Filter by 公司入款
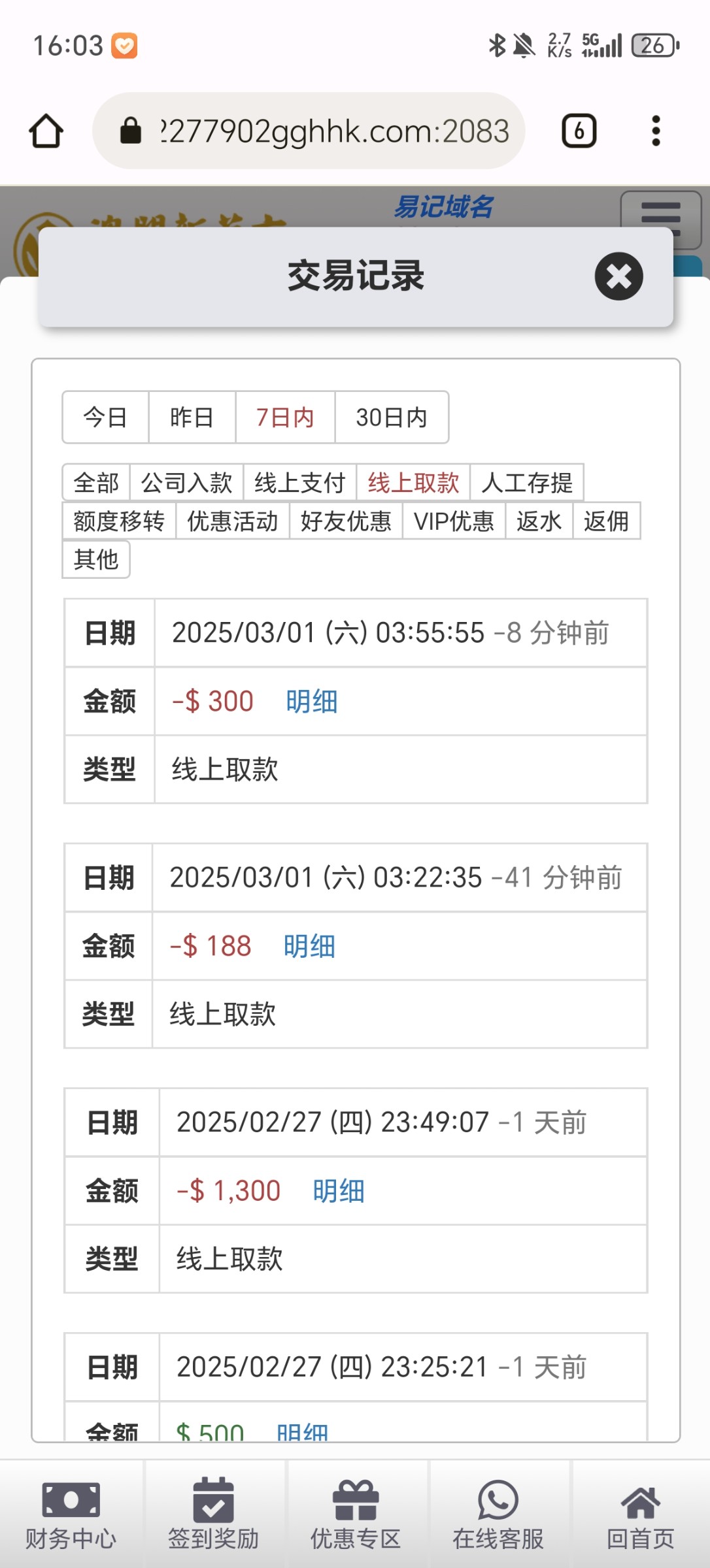The width and height of the screenshot is (710, 1568). pyautogui.click(x=186, y=483)
